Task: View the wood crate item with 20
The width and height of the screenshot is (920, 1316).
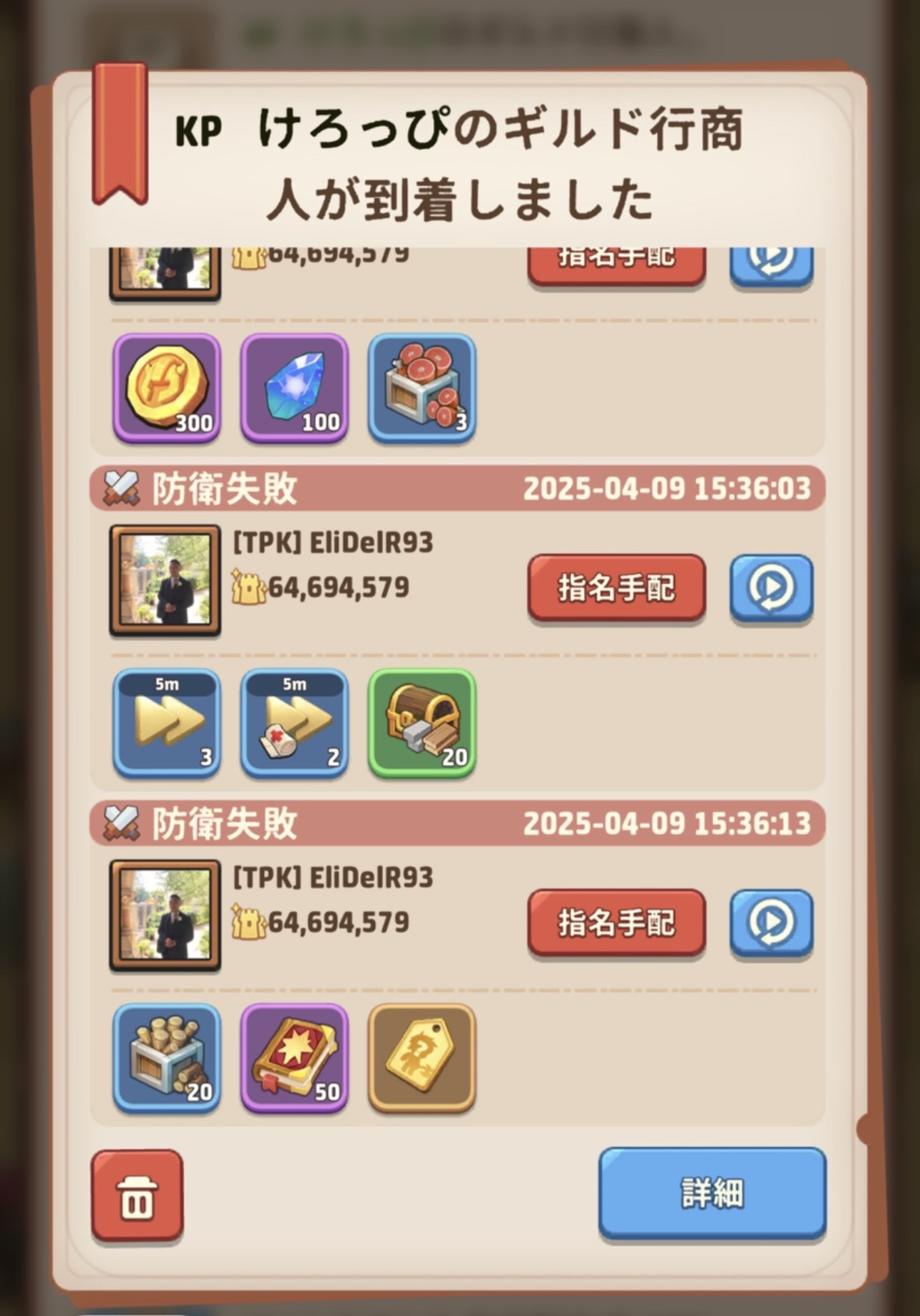Action: (167, 1058)
